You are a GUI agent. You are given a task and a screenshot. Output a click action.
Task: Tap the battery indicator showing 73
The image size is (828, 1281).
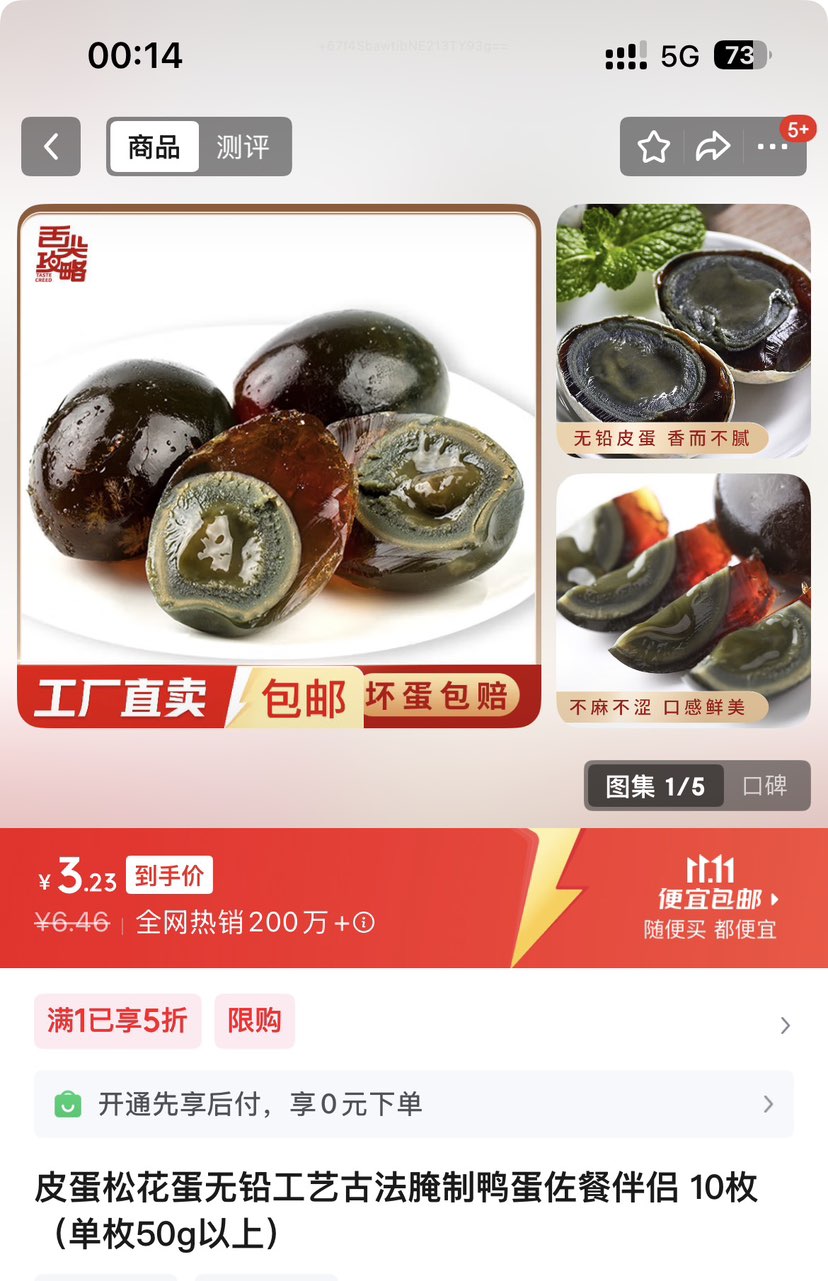click(741, 57)
